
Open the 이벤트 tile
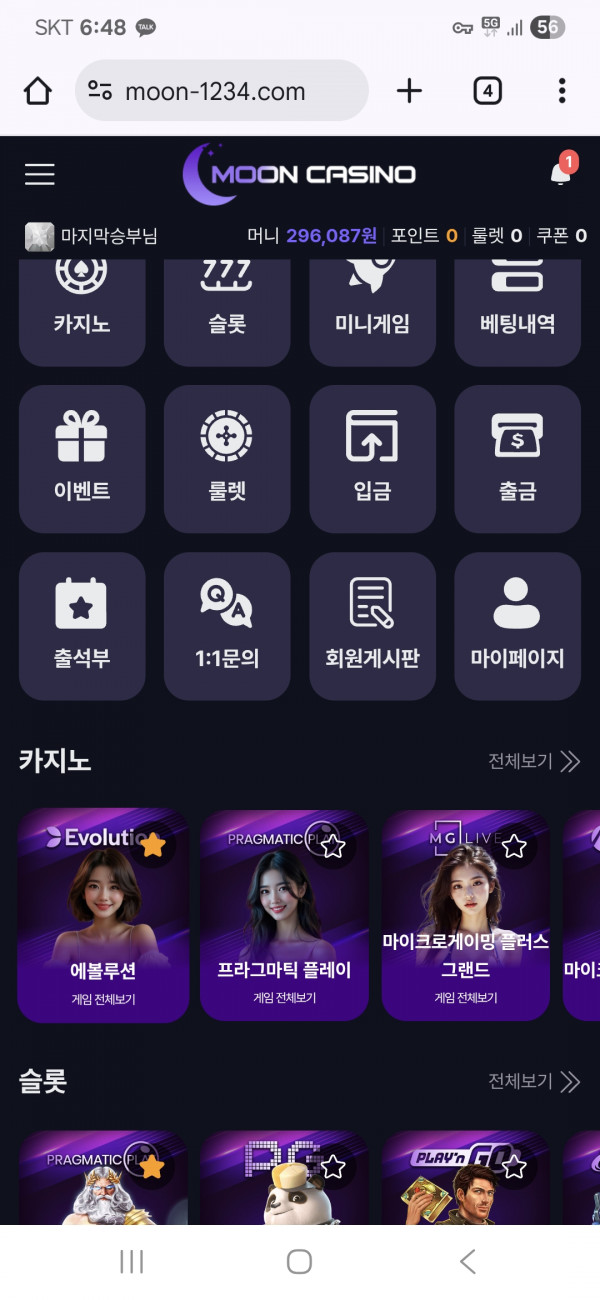[x=82, y=459]
